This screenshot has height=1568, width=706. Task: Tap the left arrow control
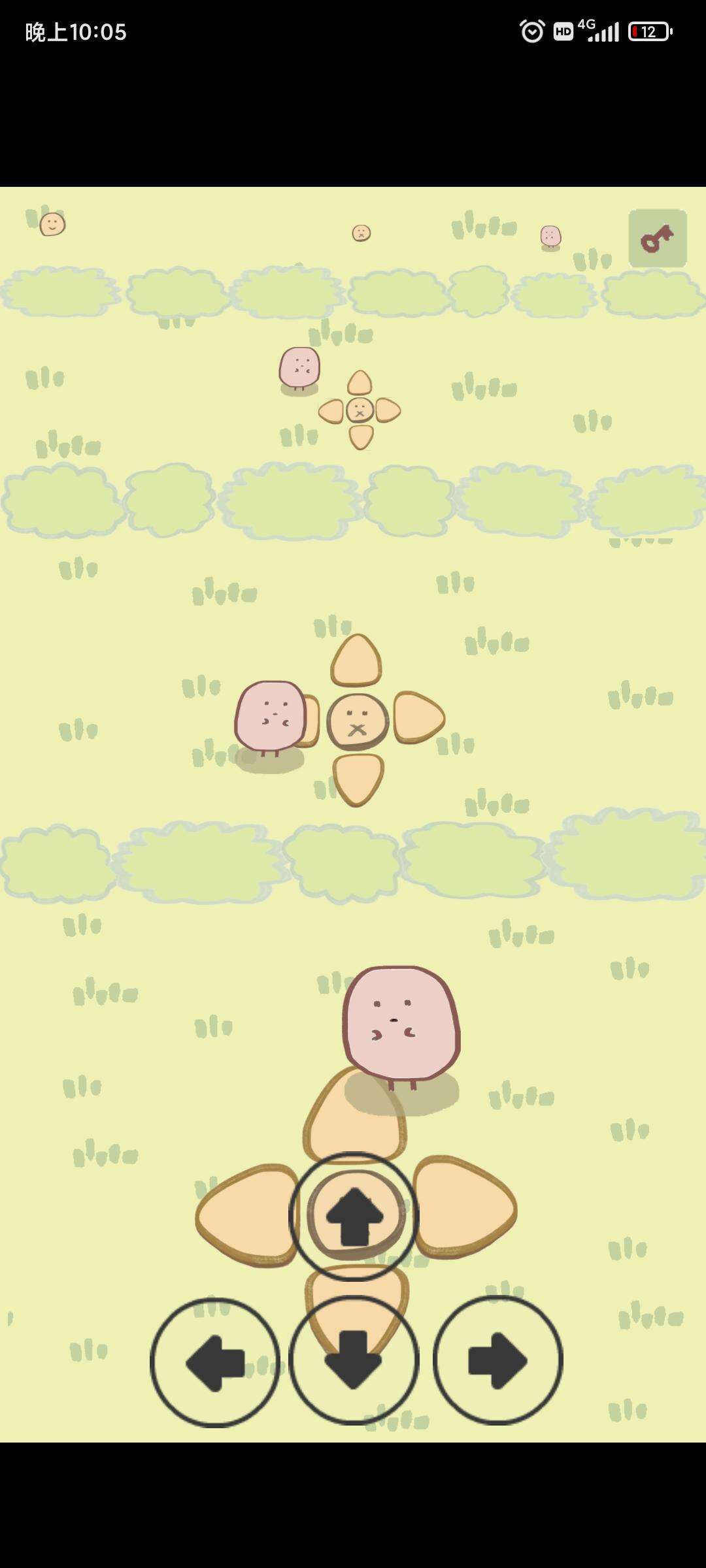[215, 1362]
